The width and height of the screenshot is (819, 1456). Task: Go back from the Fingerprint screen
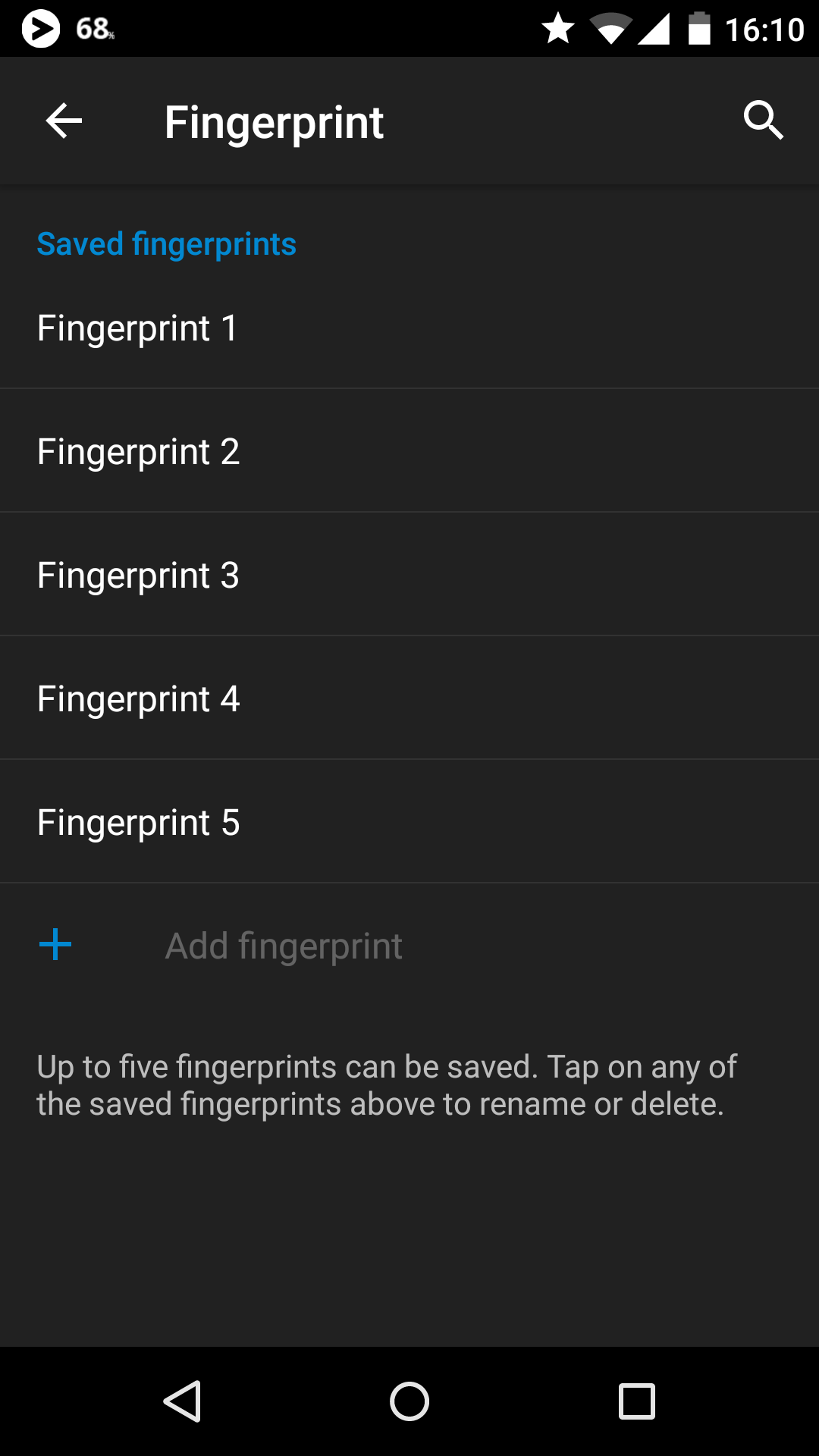(64, 121)
